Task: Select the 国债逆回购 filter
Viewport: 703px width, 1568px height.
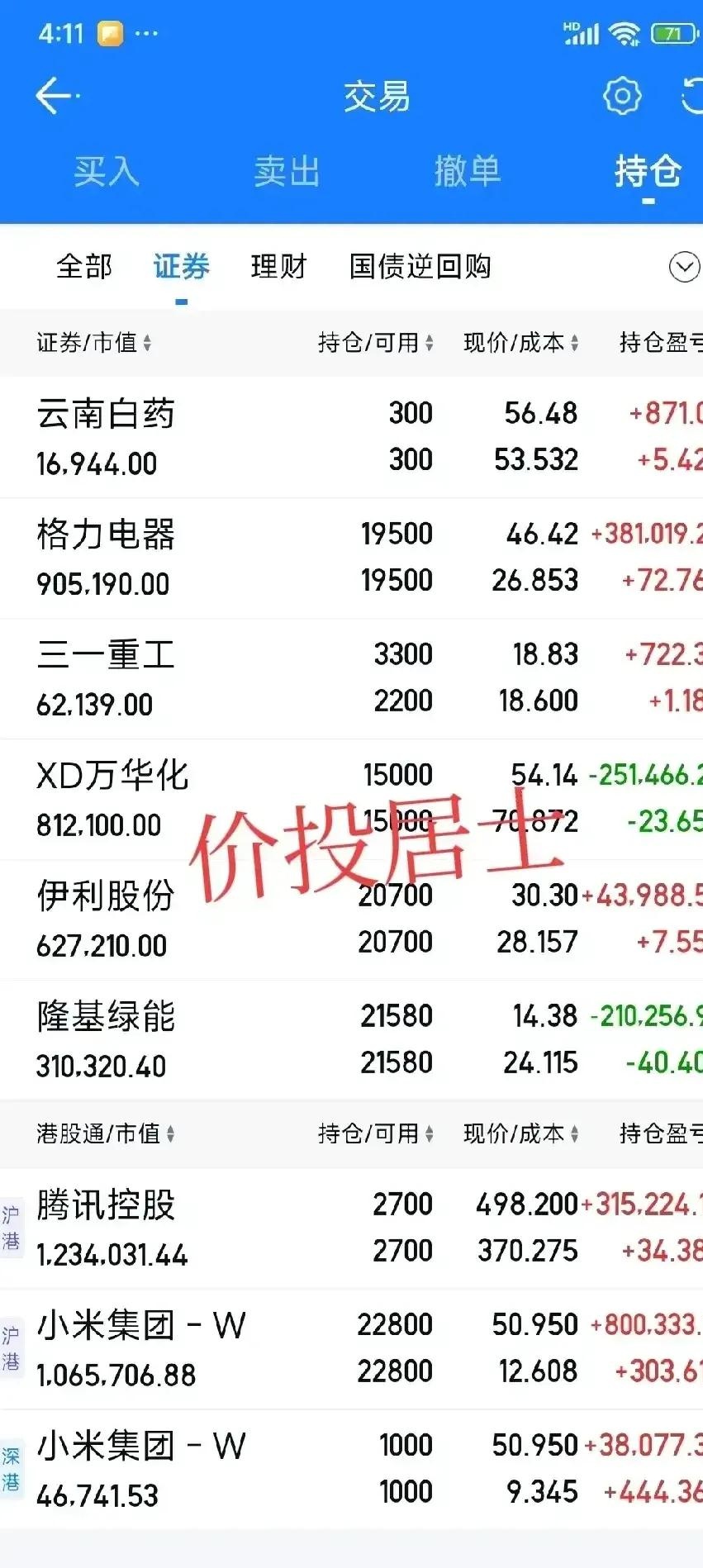Action: pyautogui.click(x=419, y=266)
